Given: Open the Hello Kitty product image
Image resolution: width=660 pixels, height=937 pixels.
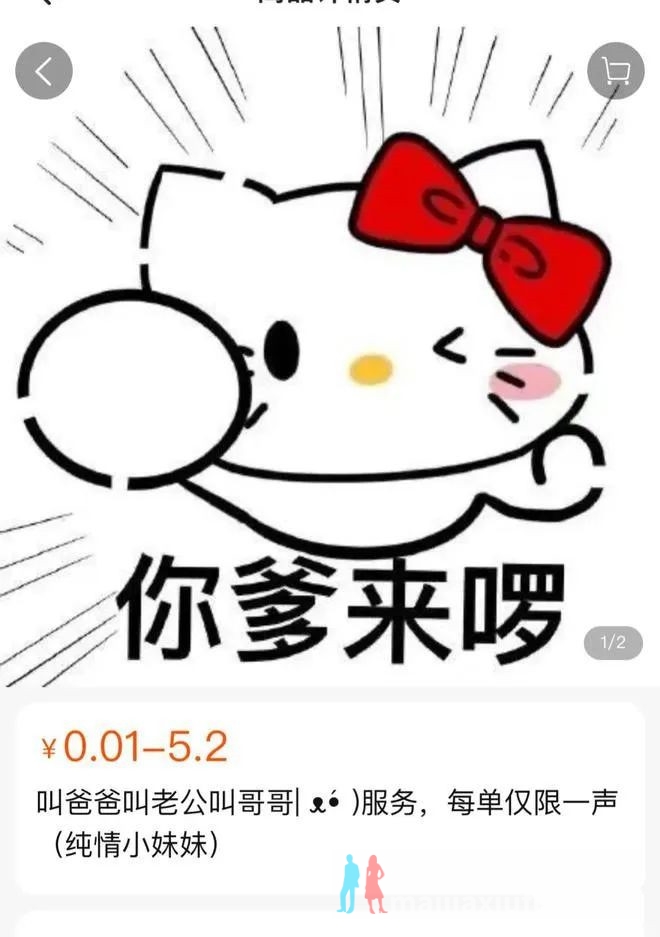Looking at the screenshot, I should tap(330, 380).
